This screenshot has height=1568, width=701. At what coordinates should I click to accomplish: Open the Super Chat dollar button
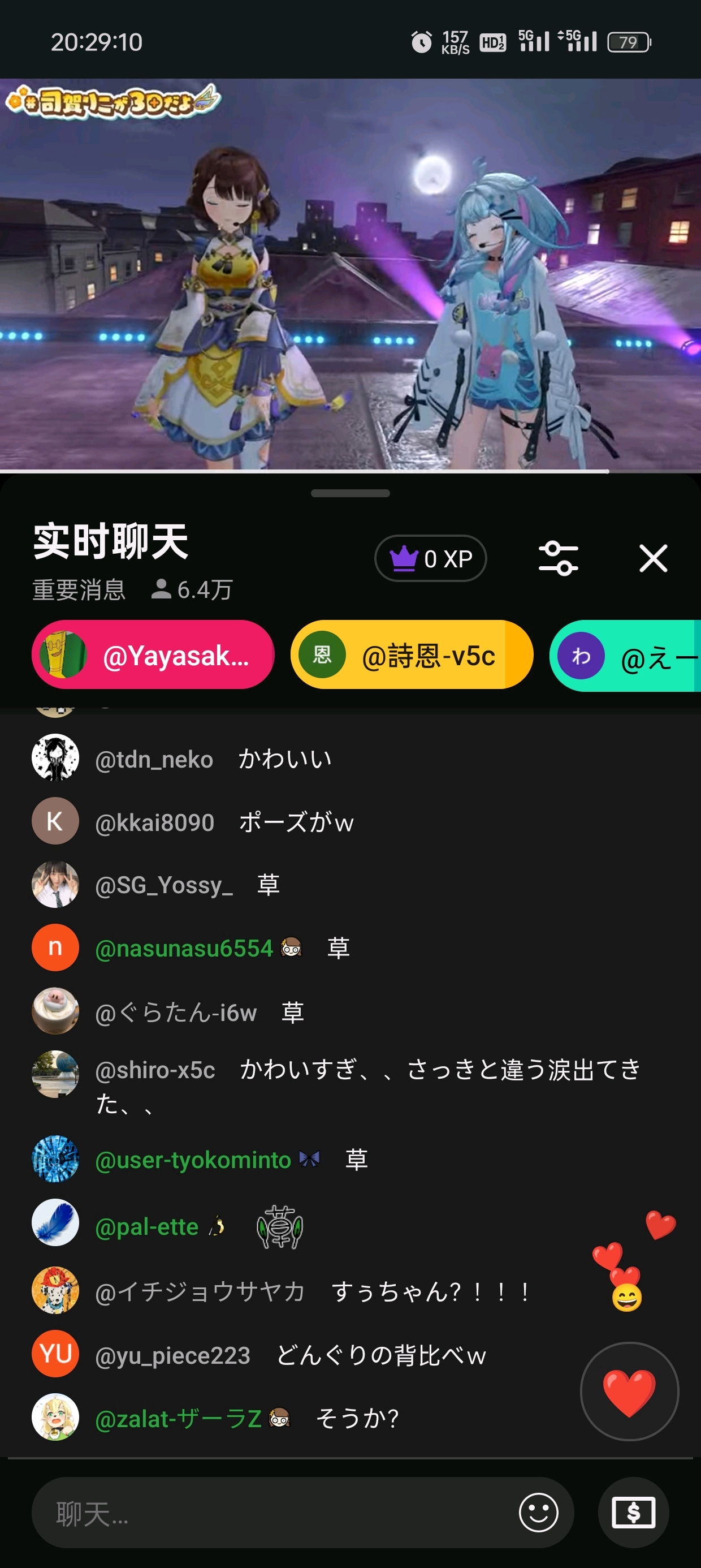634,1513
